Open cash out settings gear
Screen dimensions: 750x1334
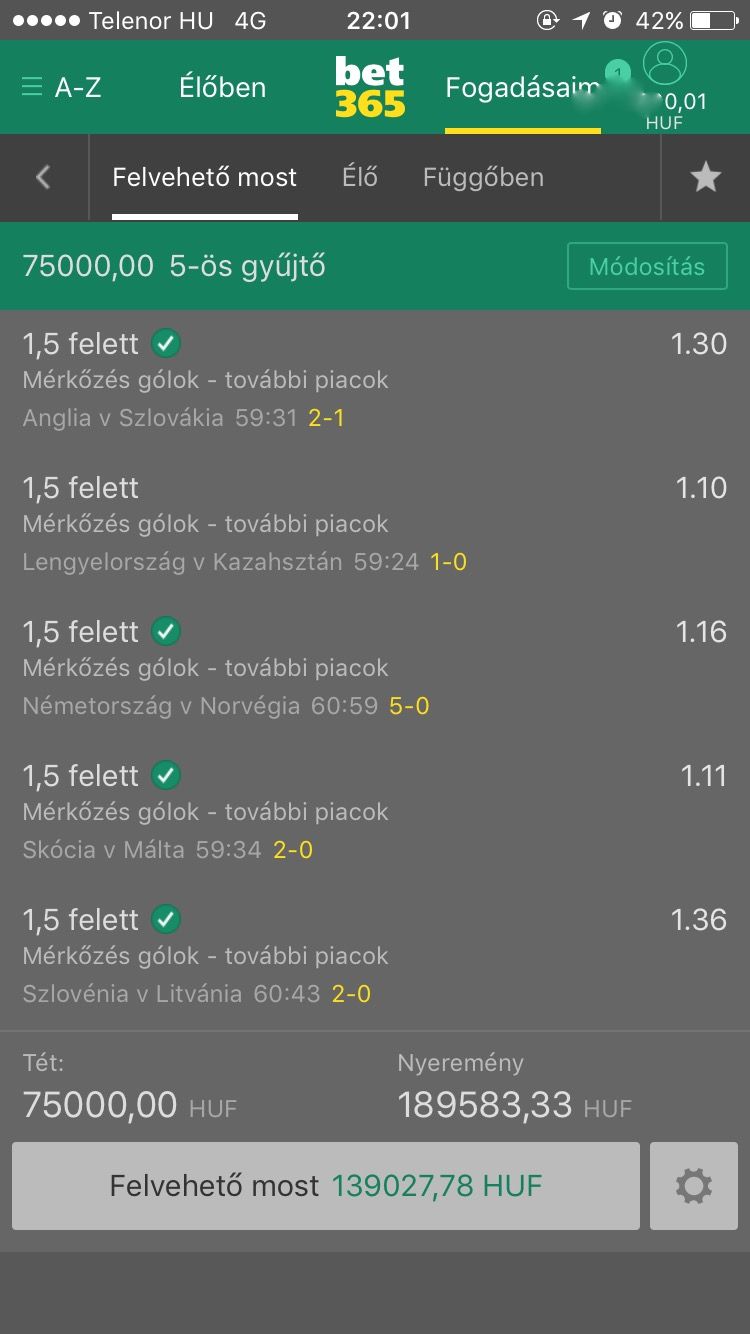tap(693, 1186)
